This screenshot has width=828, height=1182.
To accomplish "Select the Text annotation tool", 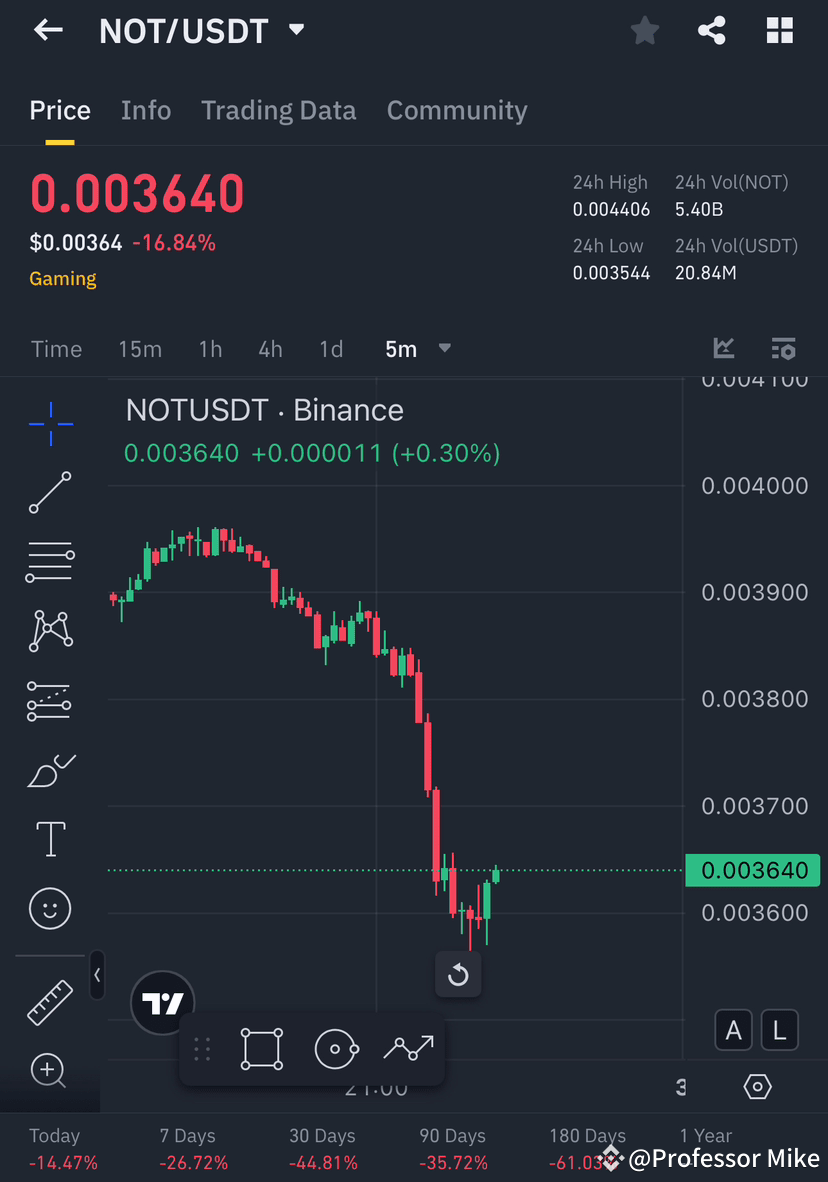I will click(x=50, y=839).
